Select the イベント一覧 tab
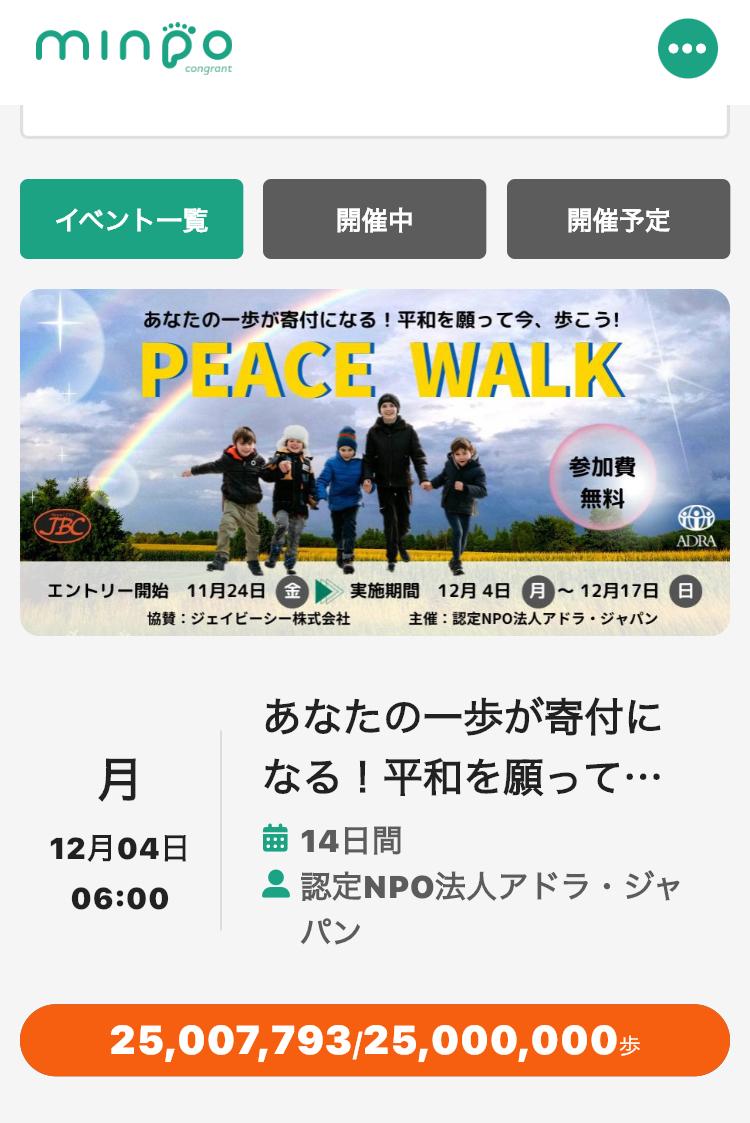 (x=131, y=219)
